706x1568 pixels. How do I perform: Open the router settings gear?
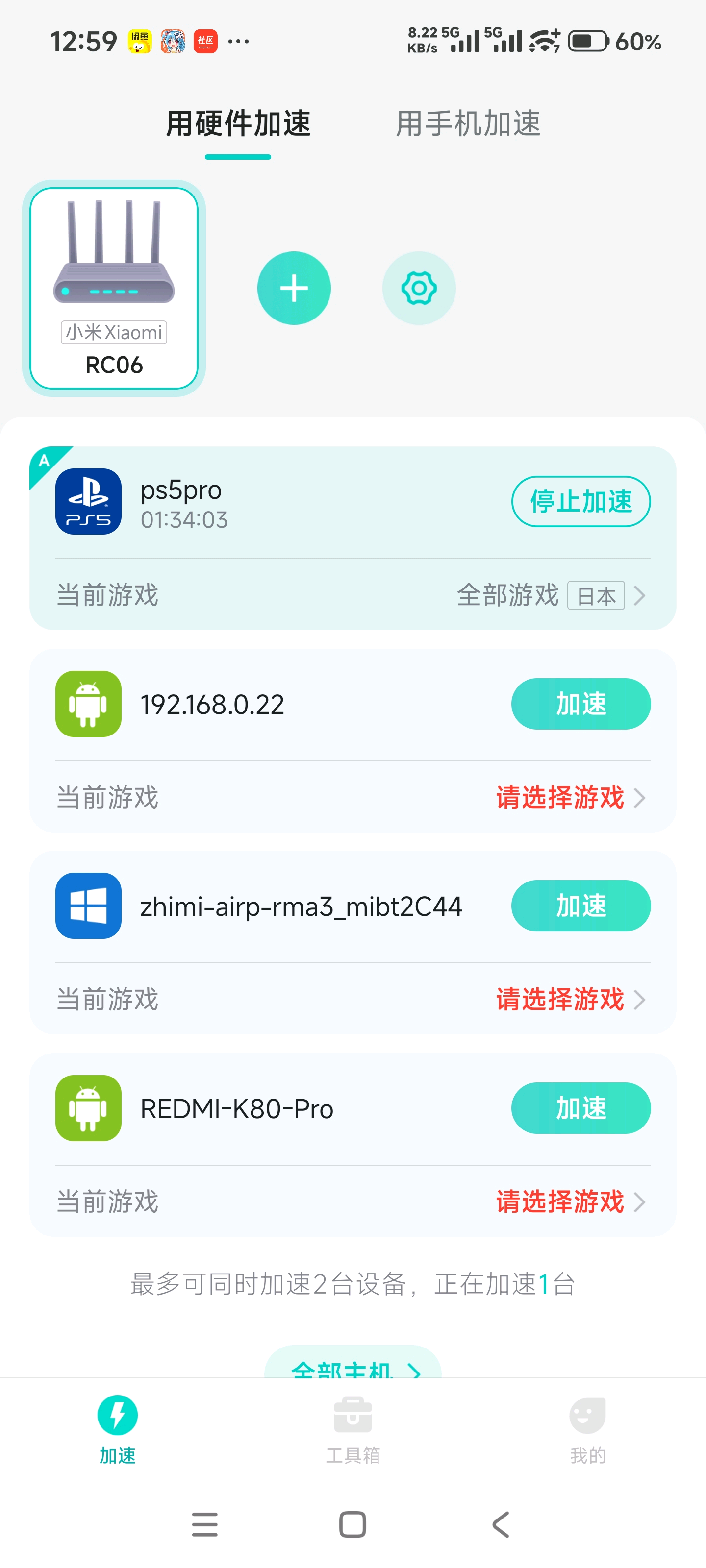tap(419, 288)
